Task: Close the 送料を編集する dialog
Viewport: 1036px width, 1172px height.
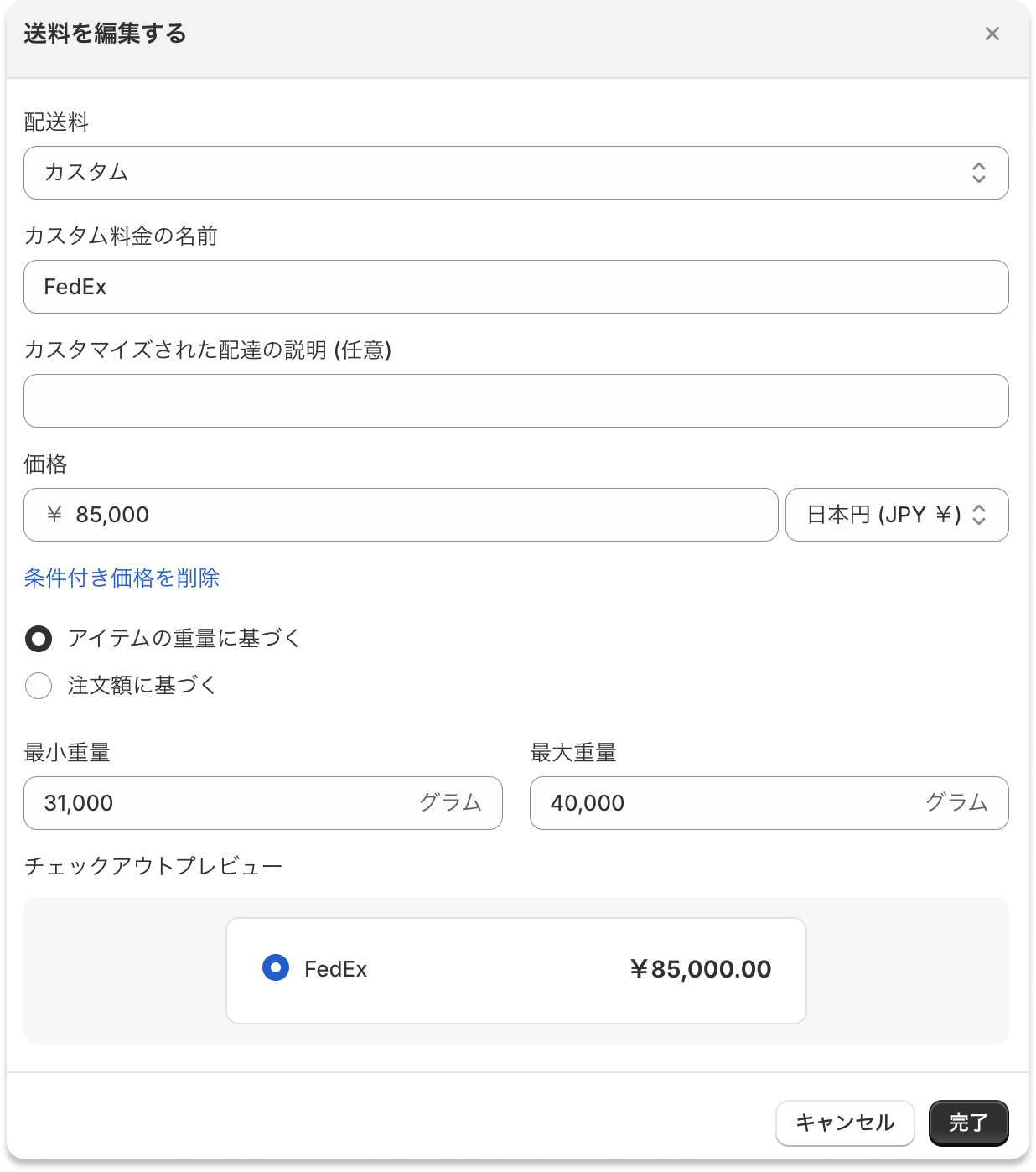Action: click(x=992, y=34)
